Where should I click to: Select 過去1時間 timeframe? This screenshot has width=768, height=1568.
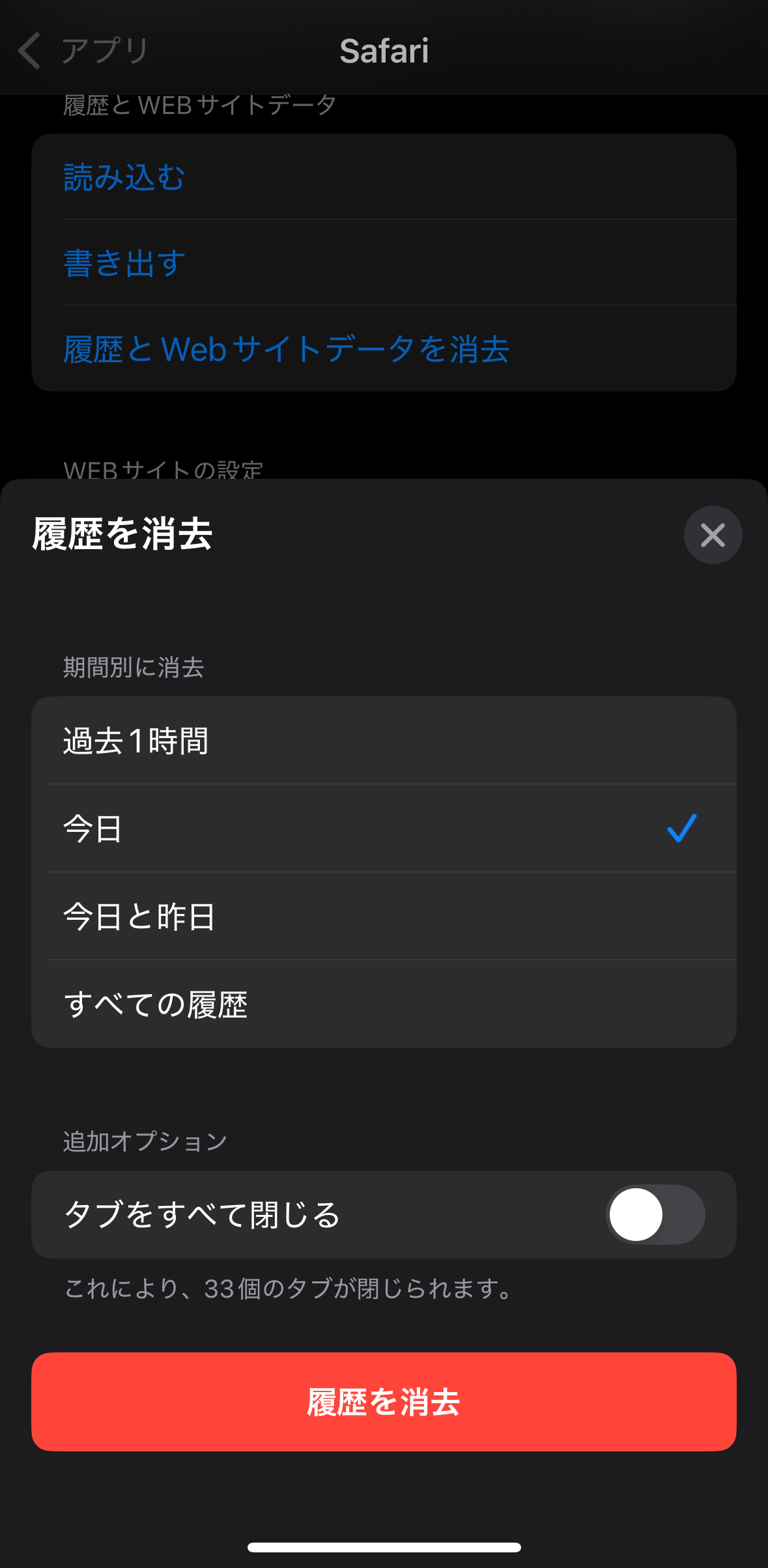click(x=384, y=741)
